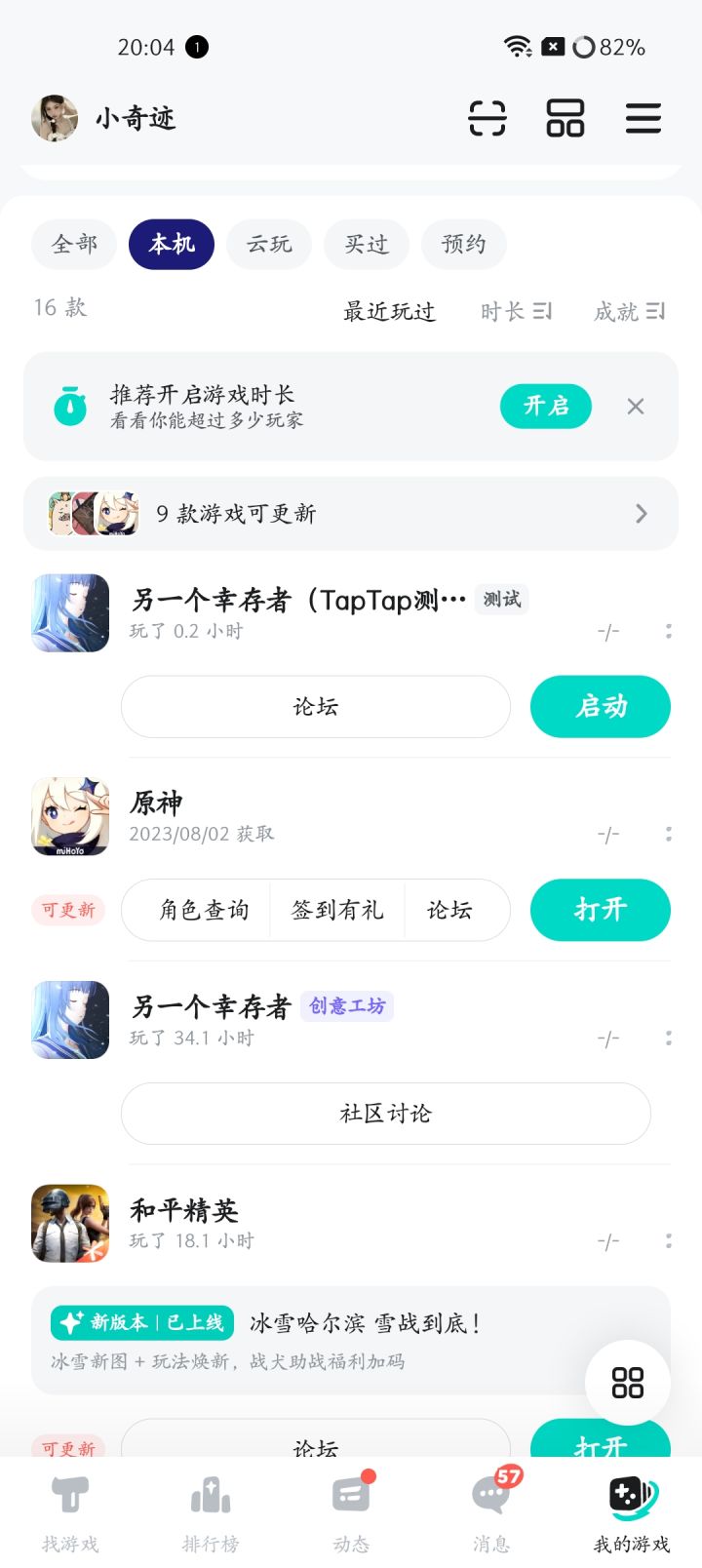The height and width of the screenshot is (1568, 702).
Task: Switch to the 预约 tab
Action: (463, 244)
